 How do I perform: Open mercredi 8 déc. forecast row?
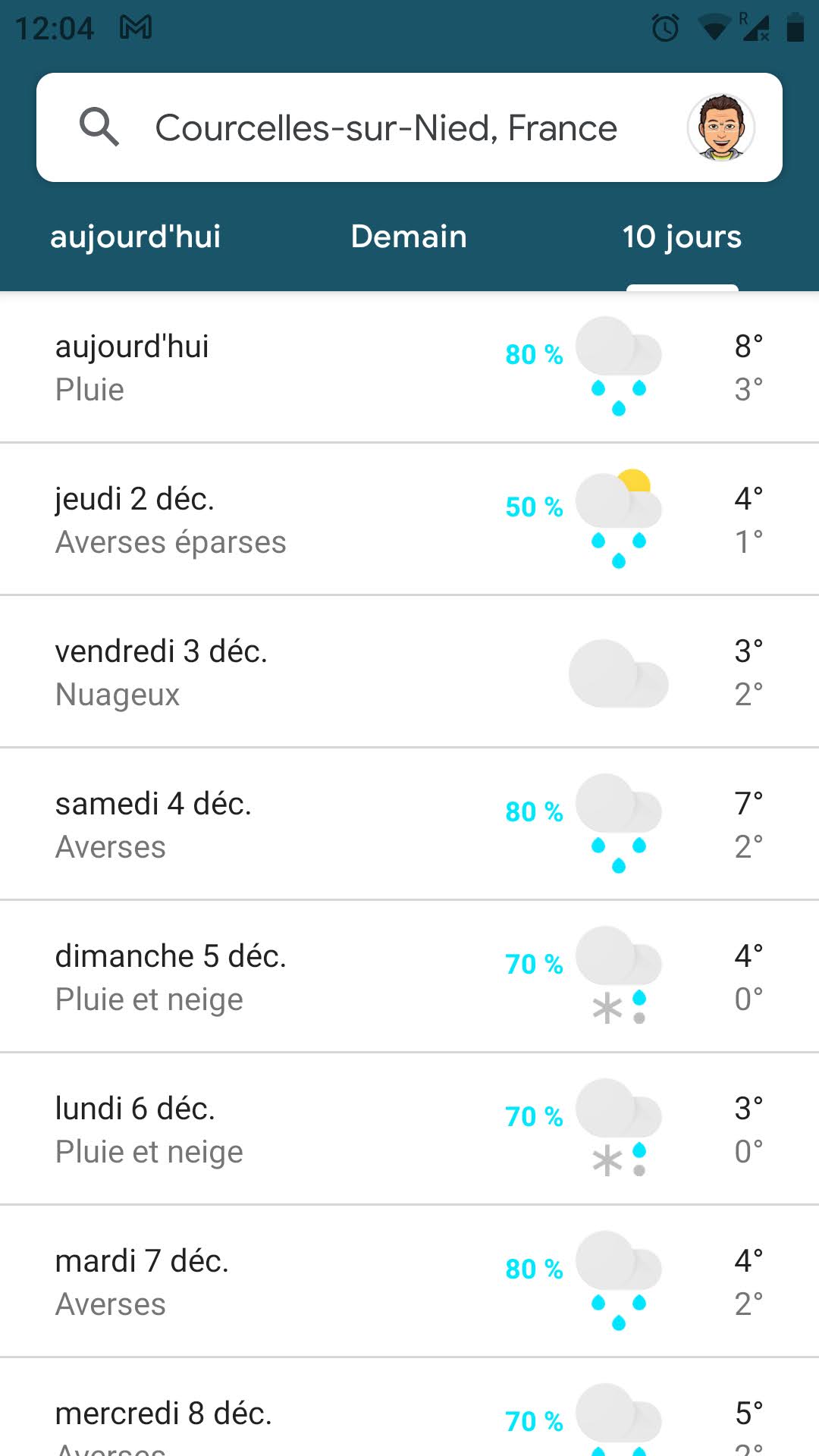409,1418
